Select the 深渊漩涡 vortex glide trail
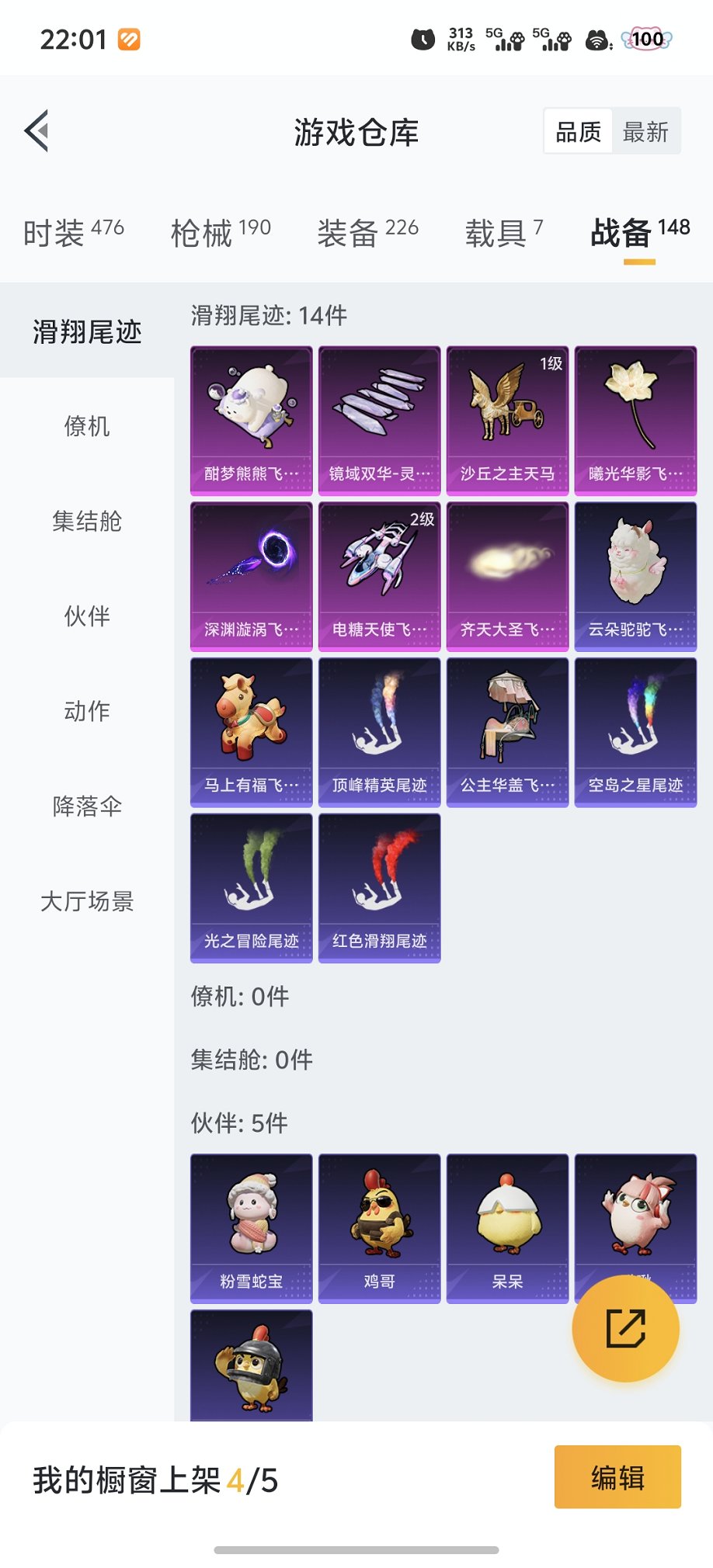Screen dimensions: 713x1568 [x=250, y=576]
